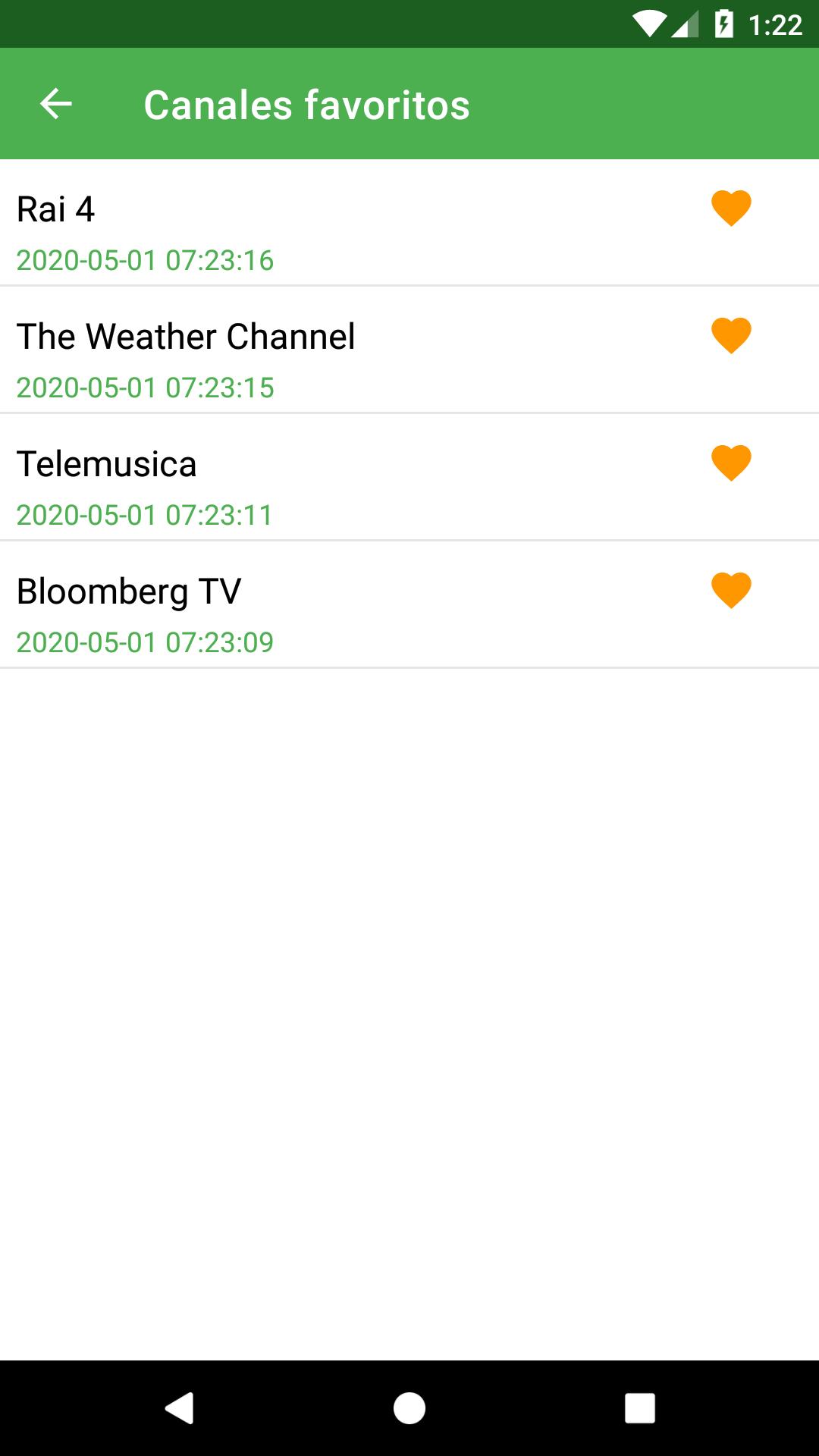Tap the heart icon next to Telemusica

click(731, 463)
